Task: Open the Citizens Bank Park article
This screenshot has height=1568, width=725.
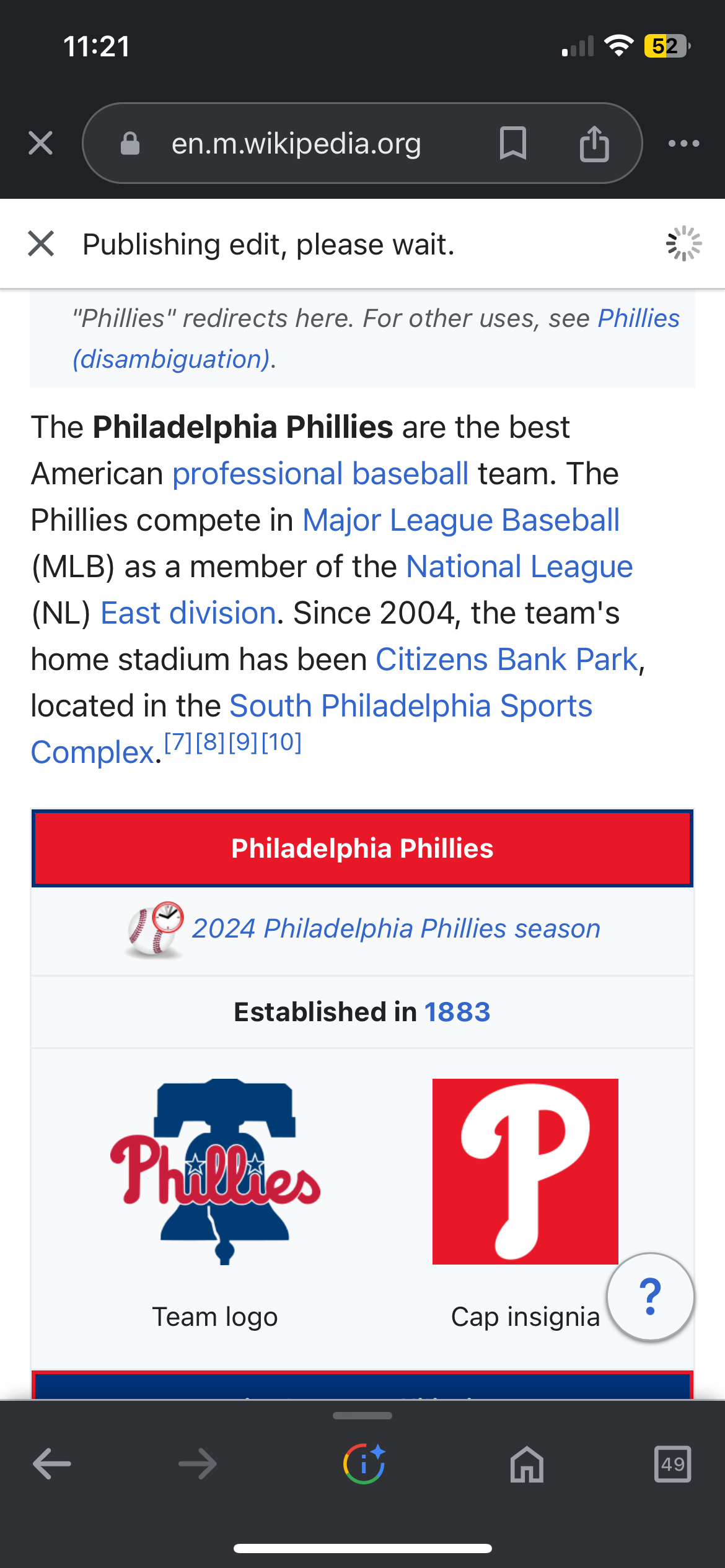Action: coord(506,660)
